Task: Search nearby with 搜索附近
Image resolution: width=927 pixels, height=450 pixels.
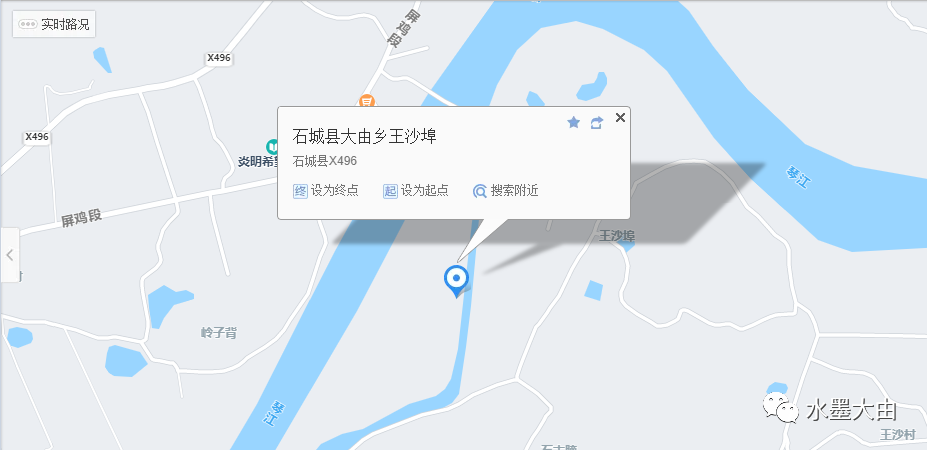Action: (506, 191)
